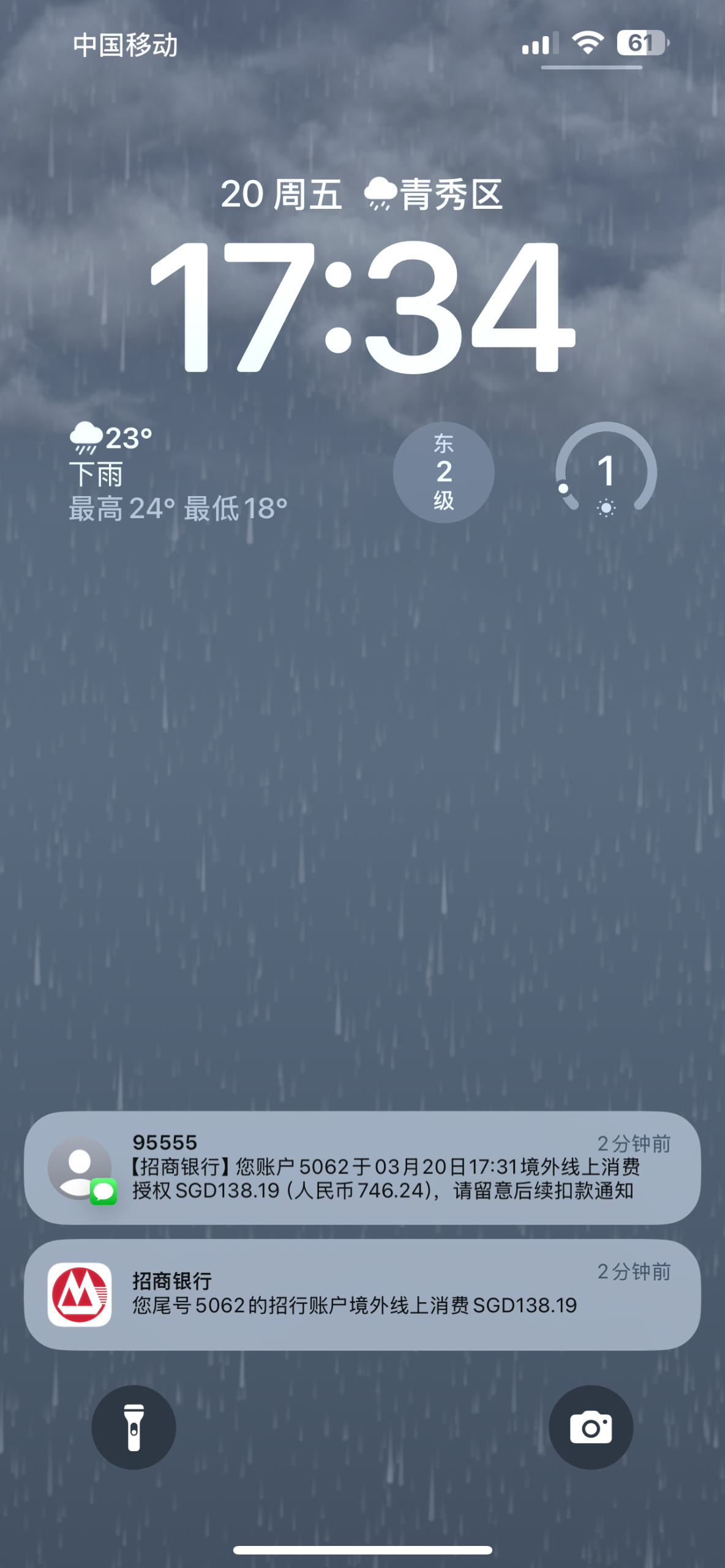The width and height of the screenshot is (725, 1568).
Task: Launch the camera from lock screen
Action: tap(591, 1427)
